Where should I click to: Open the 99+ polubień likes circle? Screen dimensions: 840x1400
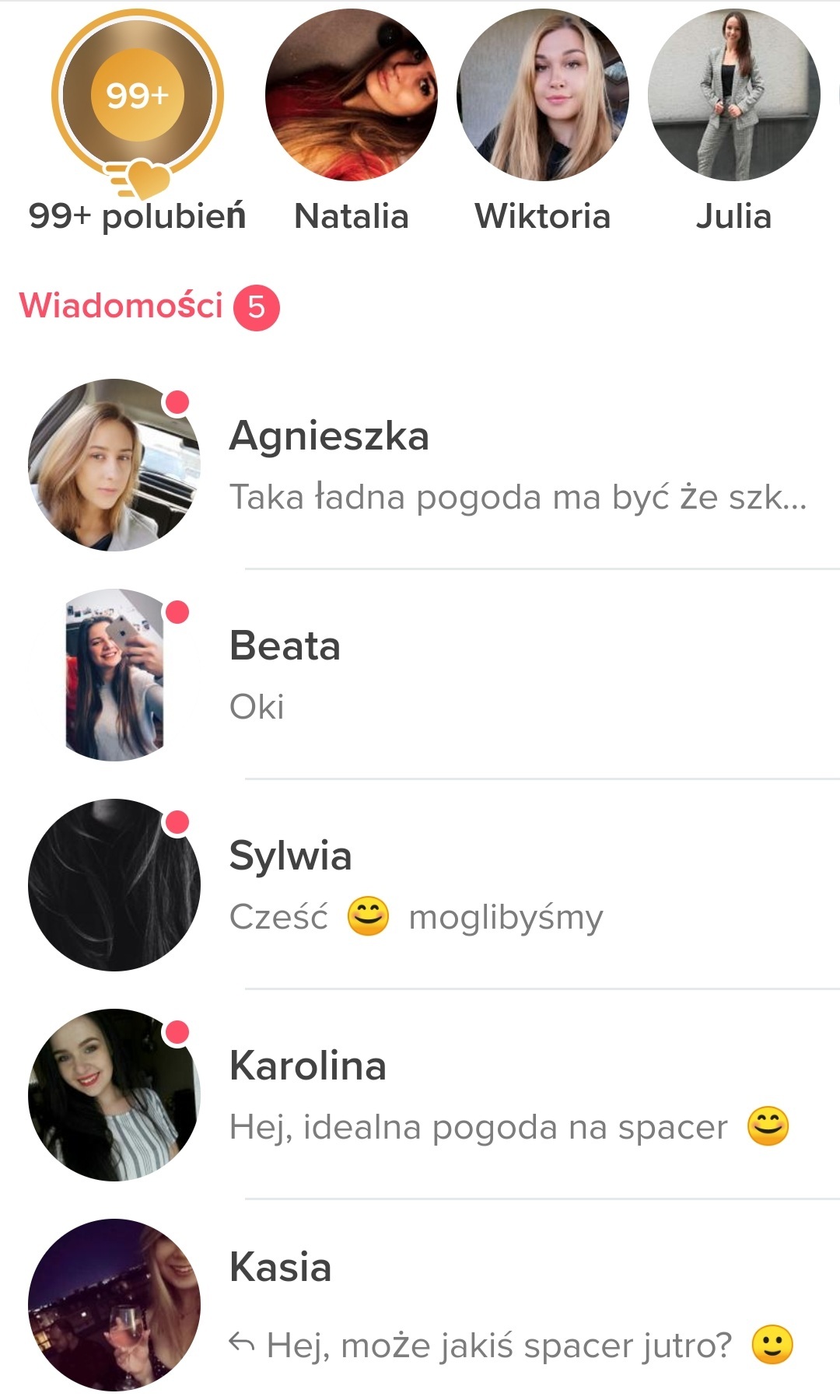click(x=138, y=96)
